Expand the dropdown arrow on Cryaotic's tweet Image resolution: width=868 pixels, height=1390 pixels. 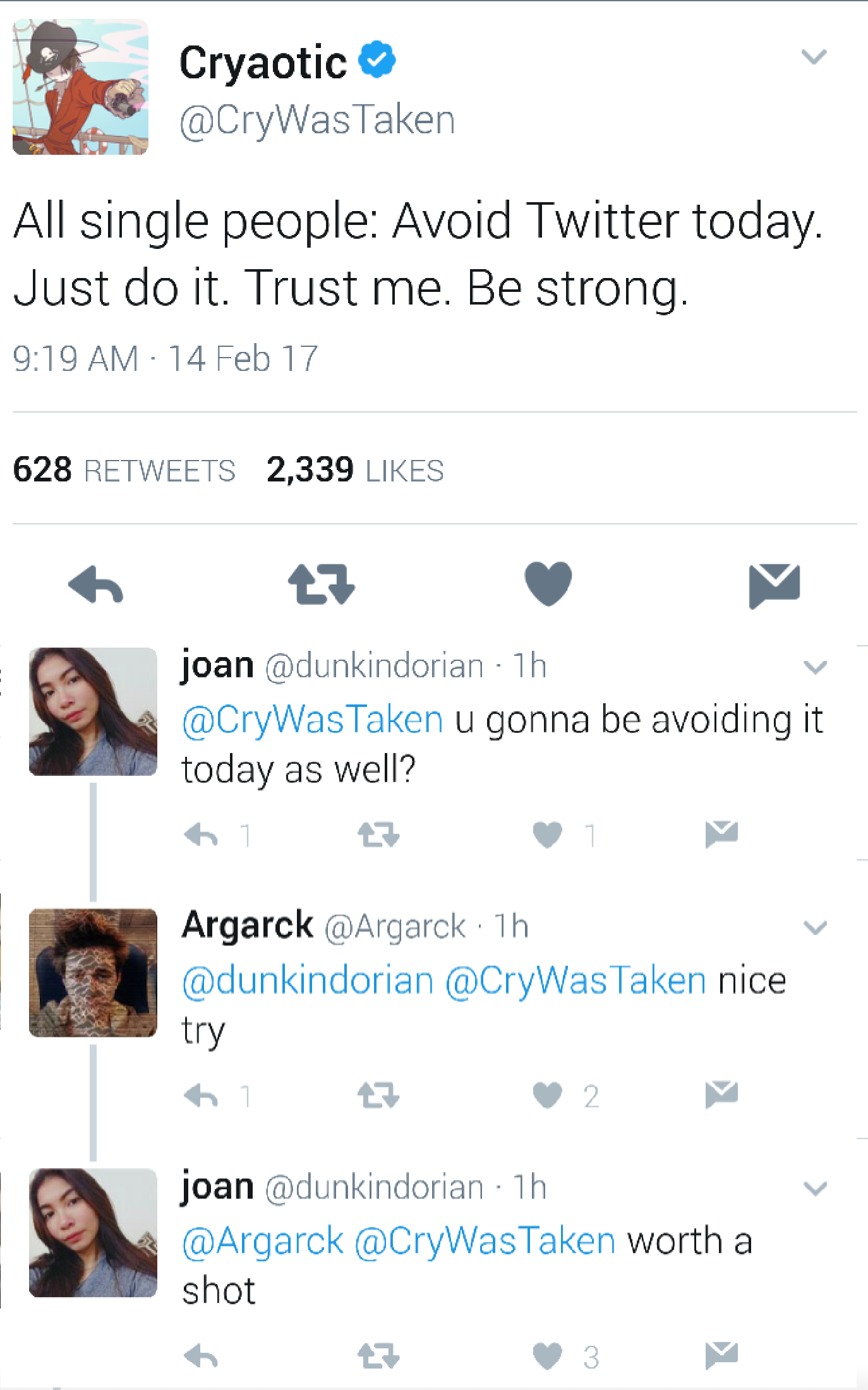coord(814,57)
